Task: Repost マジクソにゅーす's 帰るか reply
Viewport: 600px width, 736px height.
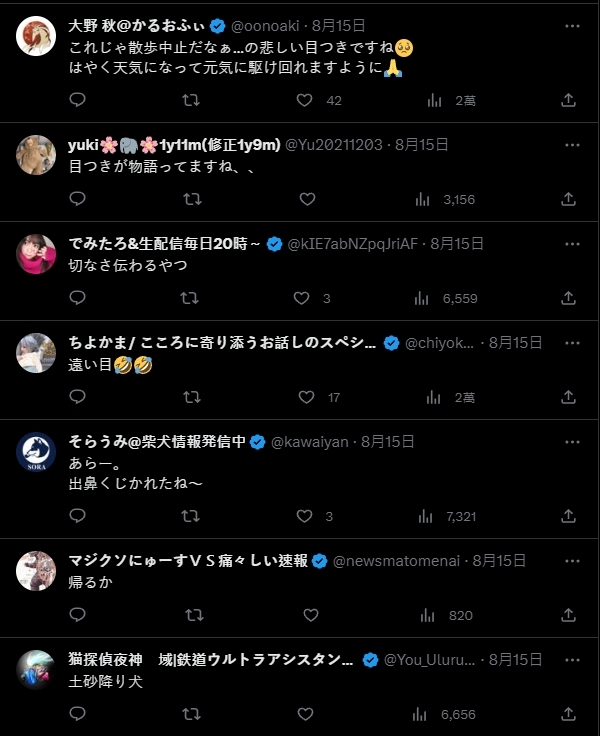Action: coord(189,615)
